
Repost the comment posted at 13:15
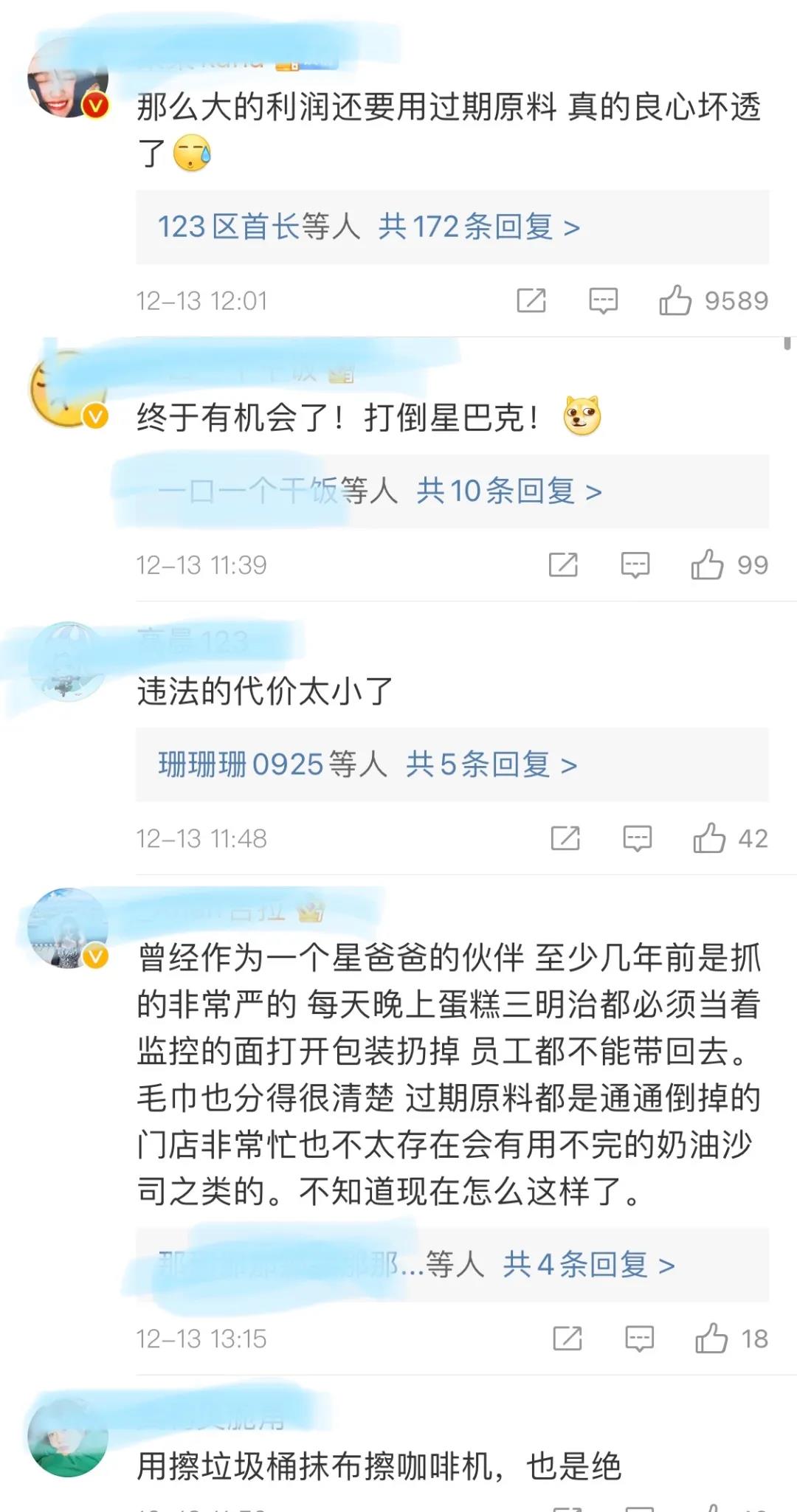click(x=567, y=1339)
